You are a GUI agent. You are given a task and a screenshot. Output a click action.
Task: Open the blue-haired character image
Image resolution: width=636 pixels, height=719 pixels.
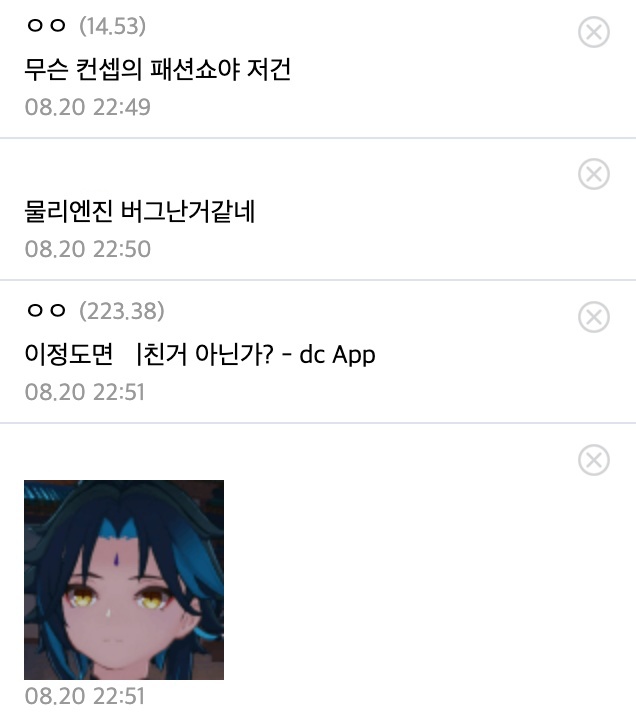coord(124,580)
